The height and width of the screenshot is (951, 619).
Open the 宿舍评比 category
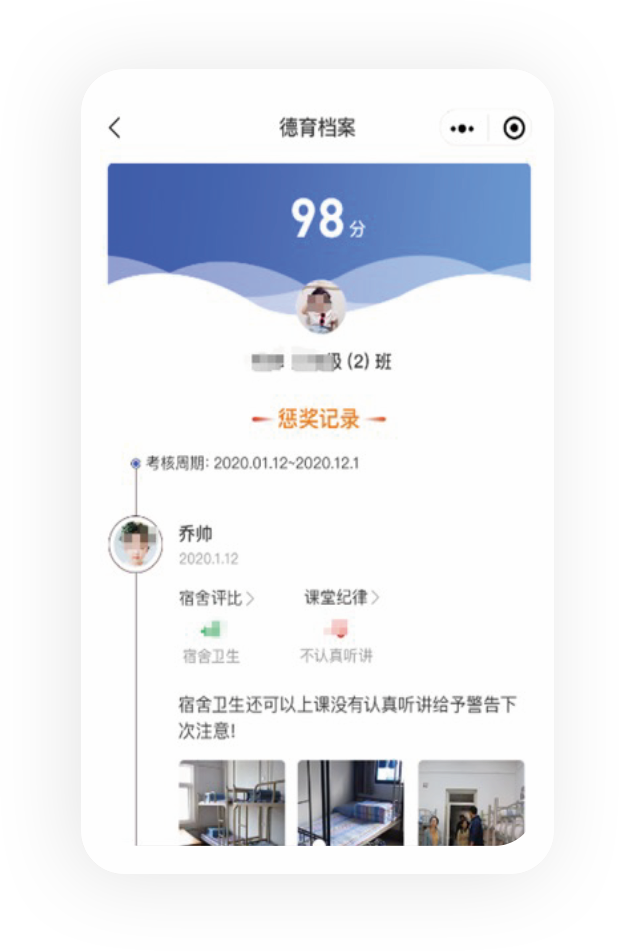tap(216, 598)
